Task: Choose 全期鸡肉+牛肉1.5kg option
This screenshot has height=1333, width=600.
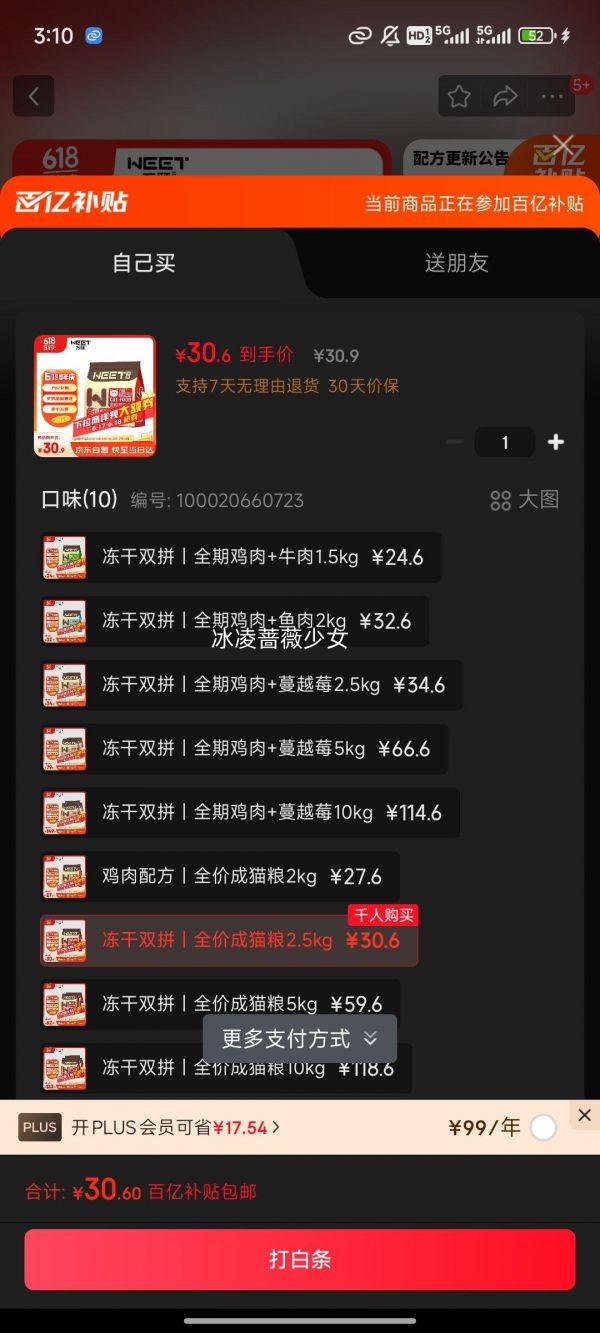Action: click(x=241, y=557)
